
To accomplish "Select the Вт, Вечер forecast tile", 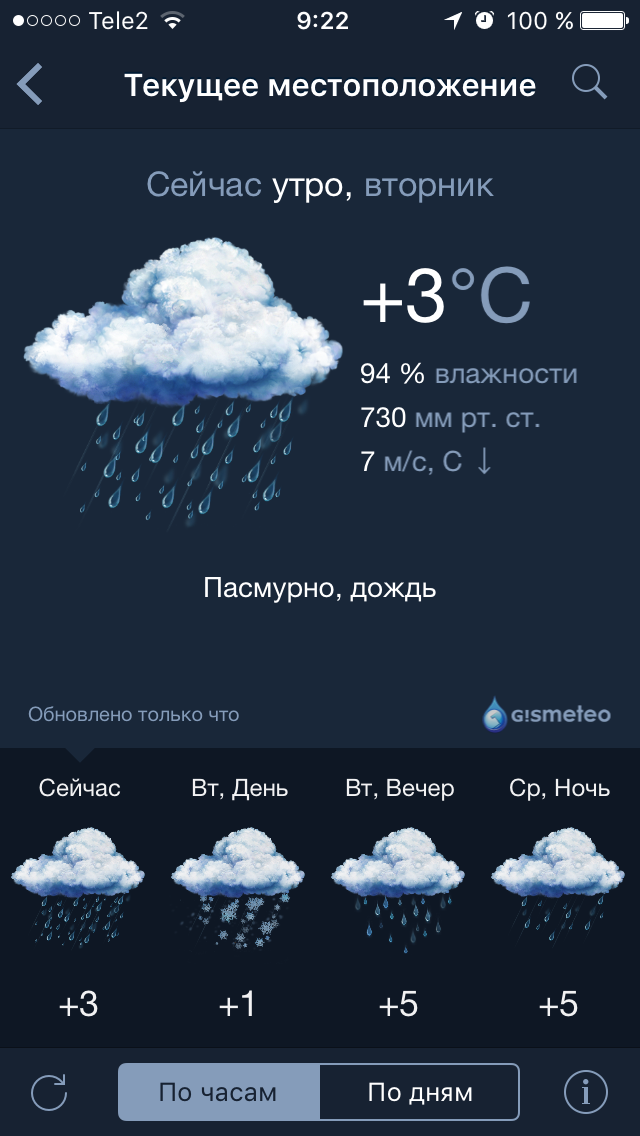I will [x=399, y=895].
